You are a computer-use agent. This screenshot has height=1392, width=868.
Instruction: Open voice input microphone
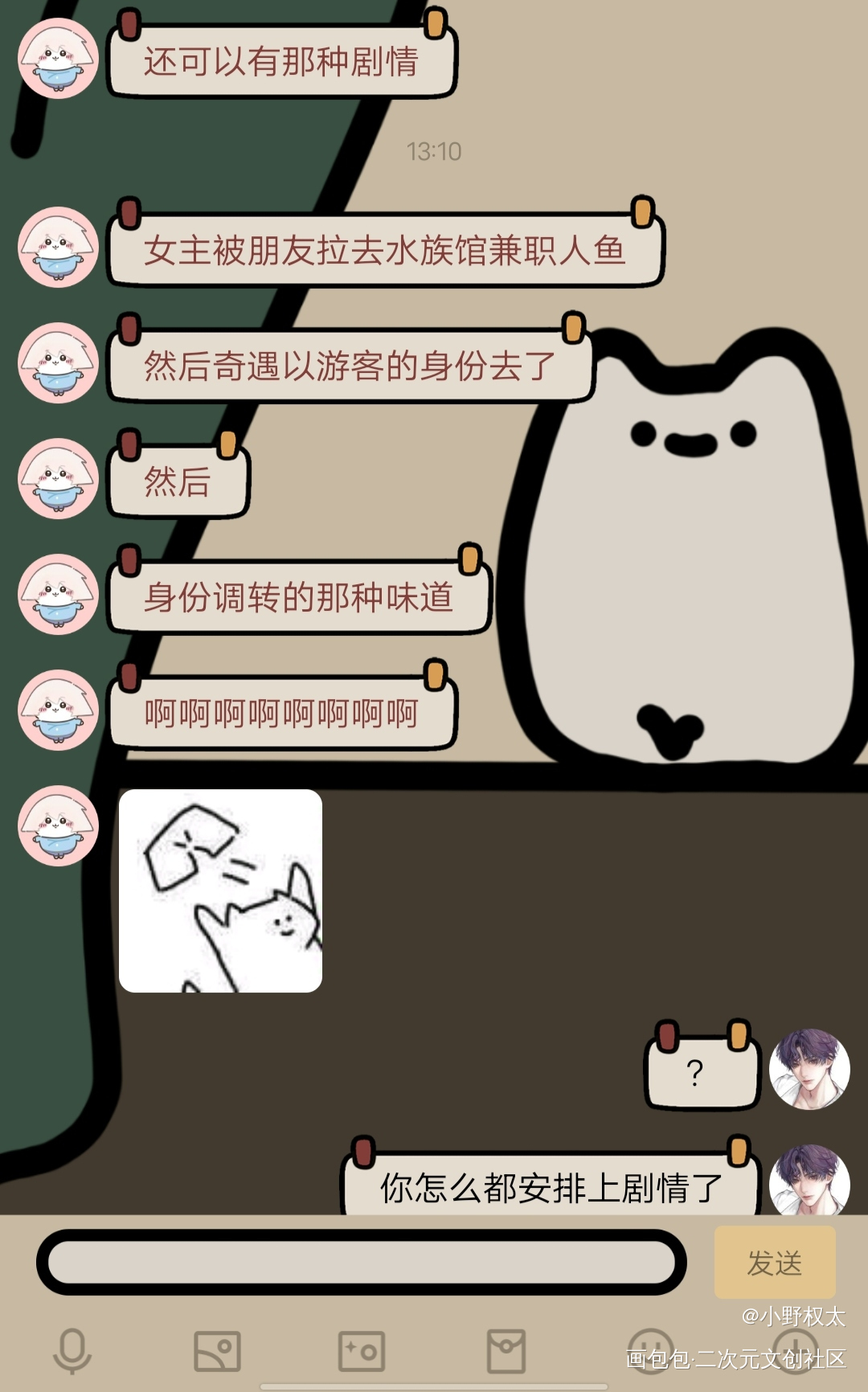pyautogui.click(x=72, y=1351)
